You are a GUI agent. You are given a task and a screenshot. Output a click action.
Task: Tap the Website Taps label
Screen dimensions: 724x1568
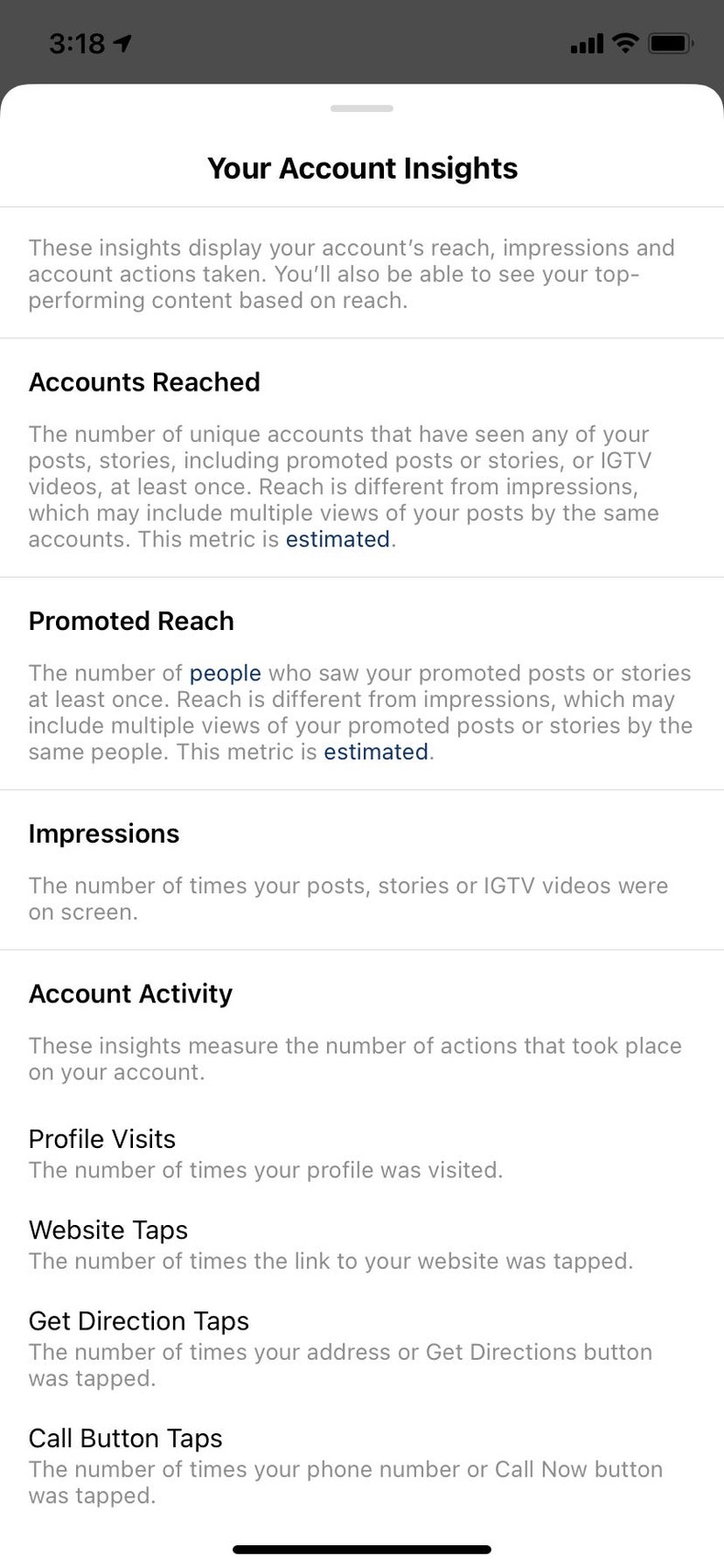click(108, 1230)
